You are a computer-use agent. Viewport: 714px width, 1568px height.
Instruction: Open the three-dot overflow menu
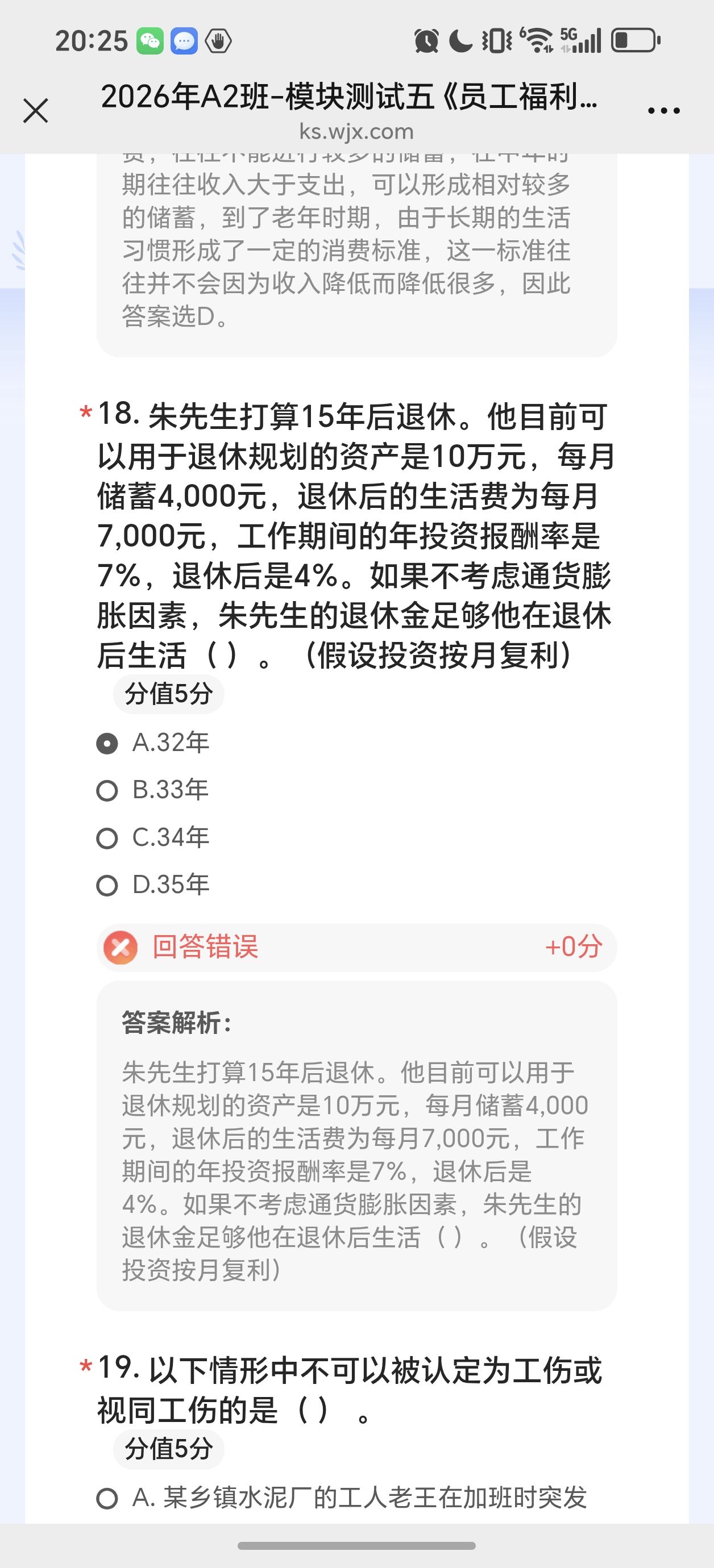tap(663, 111)
